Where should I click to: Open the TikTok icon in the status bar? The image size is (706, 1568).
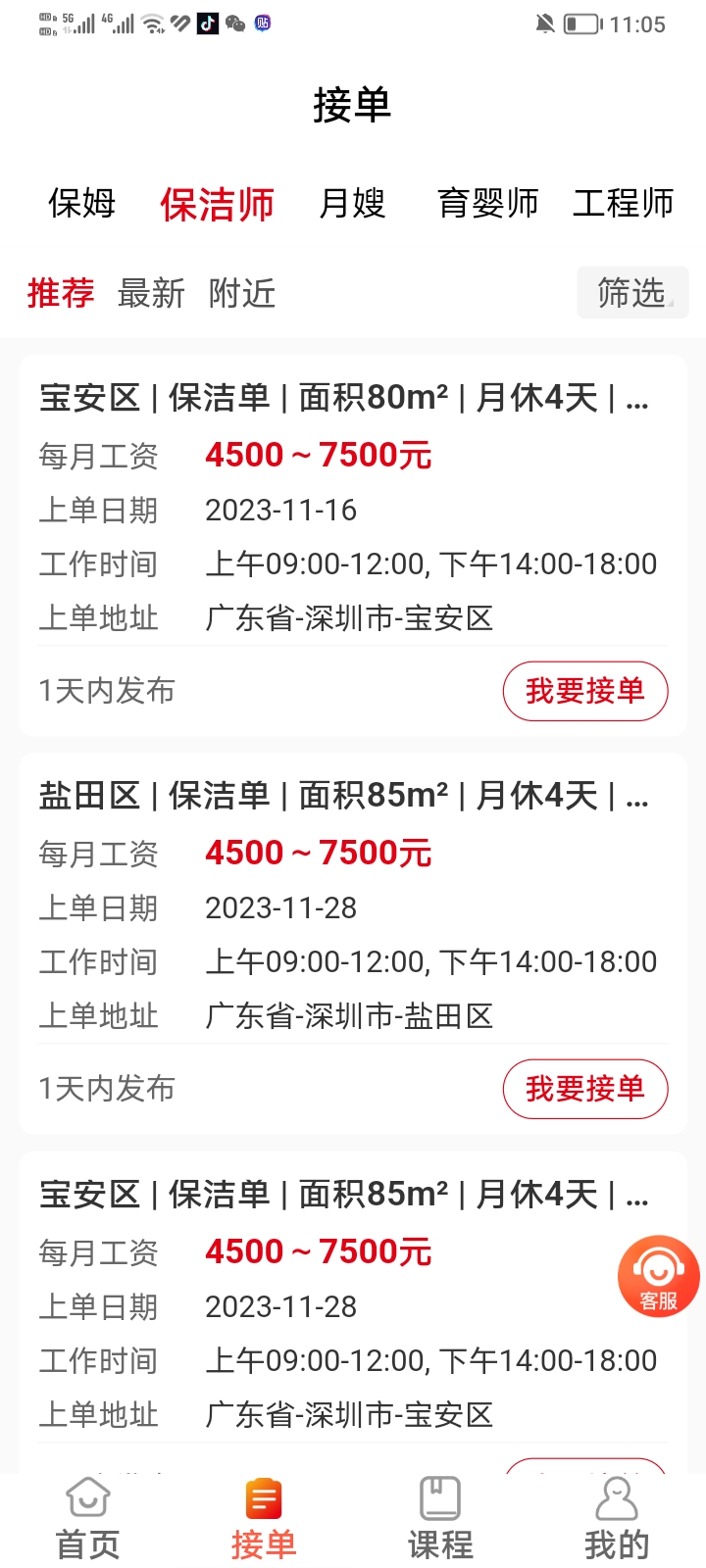point(206,24)
